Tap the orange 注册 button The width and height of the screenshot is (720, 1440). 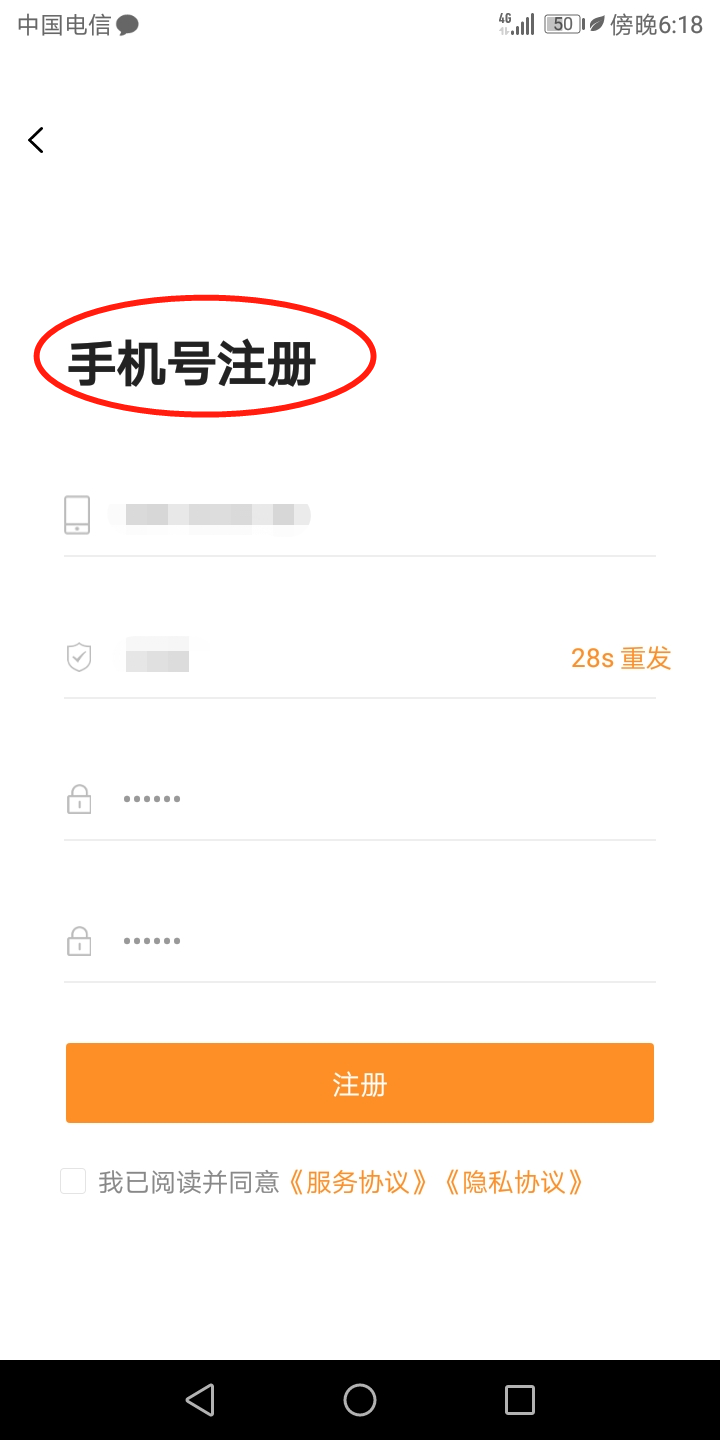coord(360,1084)
